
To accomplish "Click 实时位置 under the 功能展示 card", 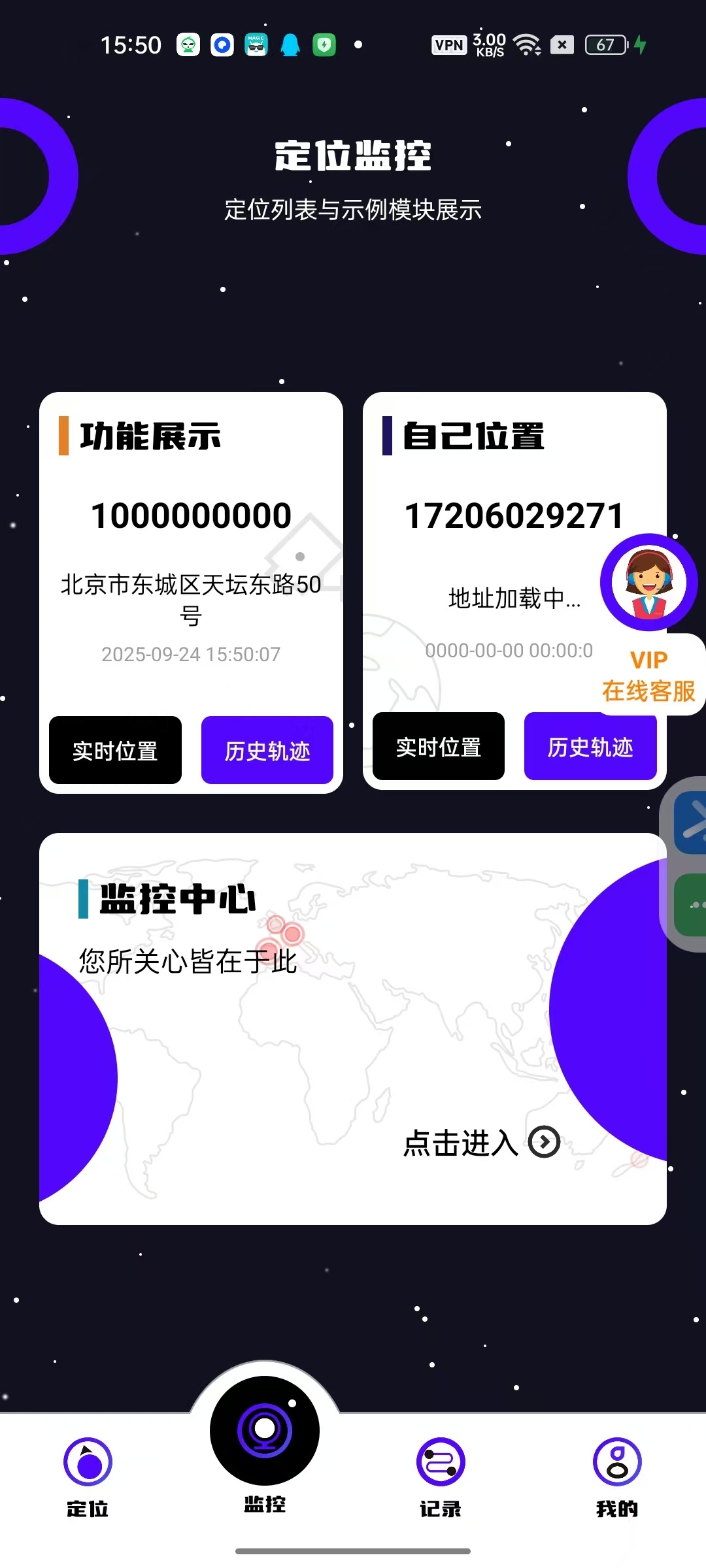I will coord(115,750).
